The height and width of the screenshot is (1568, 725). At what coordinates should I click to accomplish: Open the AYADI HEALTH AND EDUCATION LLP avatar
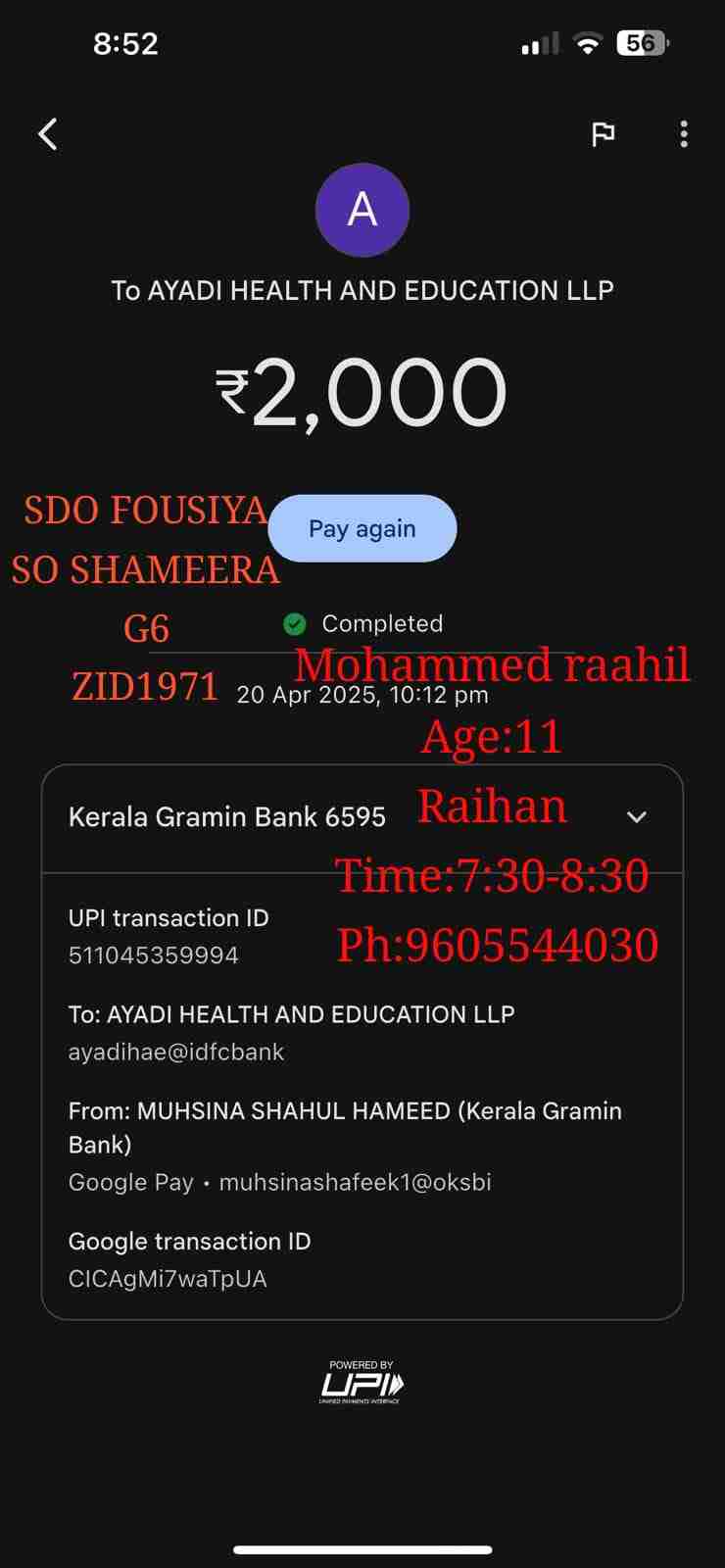click(x=362, y=210)
